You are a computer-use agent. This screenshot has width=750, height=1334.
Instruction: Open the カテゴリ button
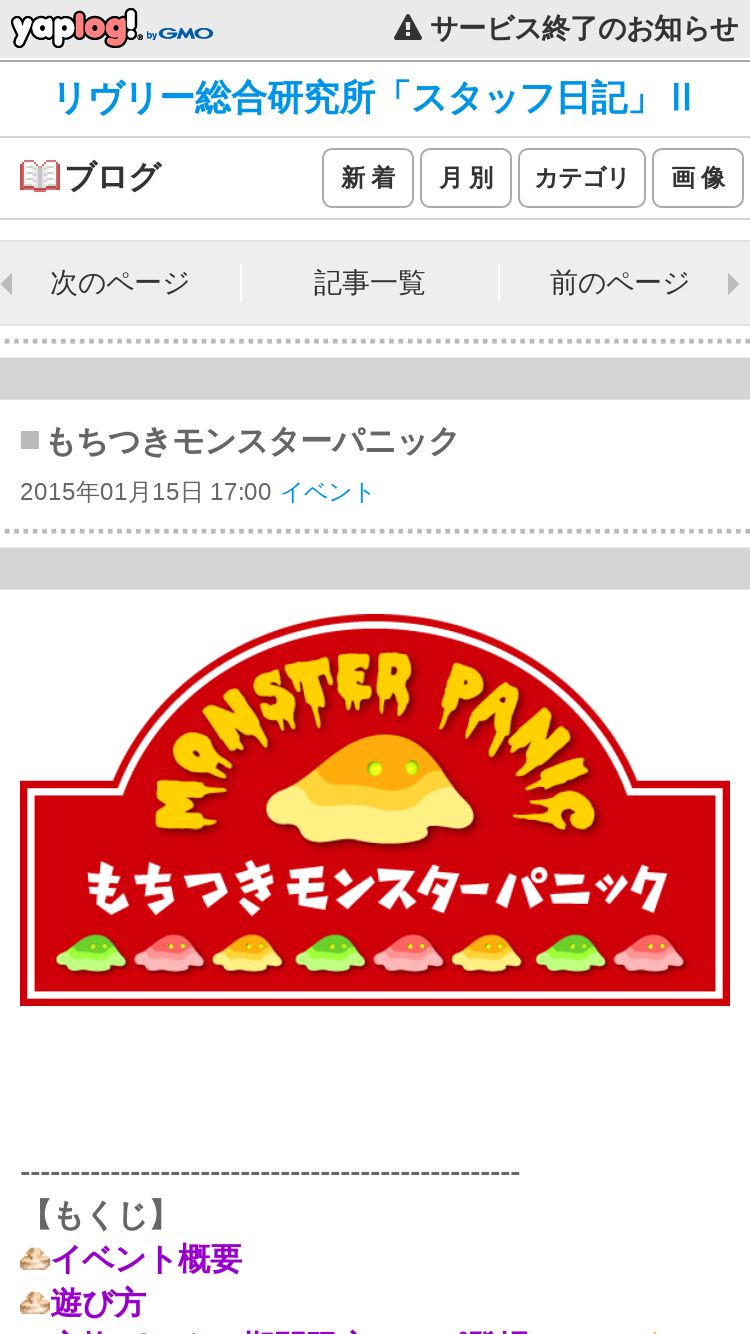pos(581,178)
